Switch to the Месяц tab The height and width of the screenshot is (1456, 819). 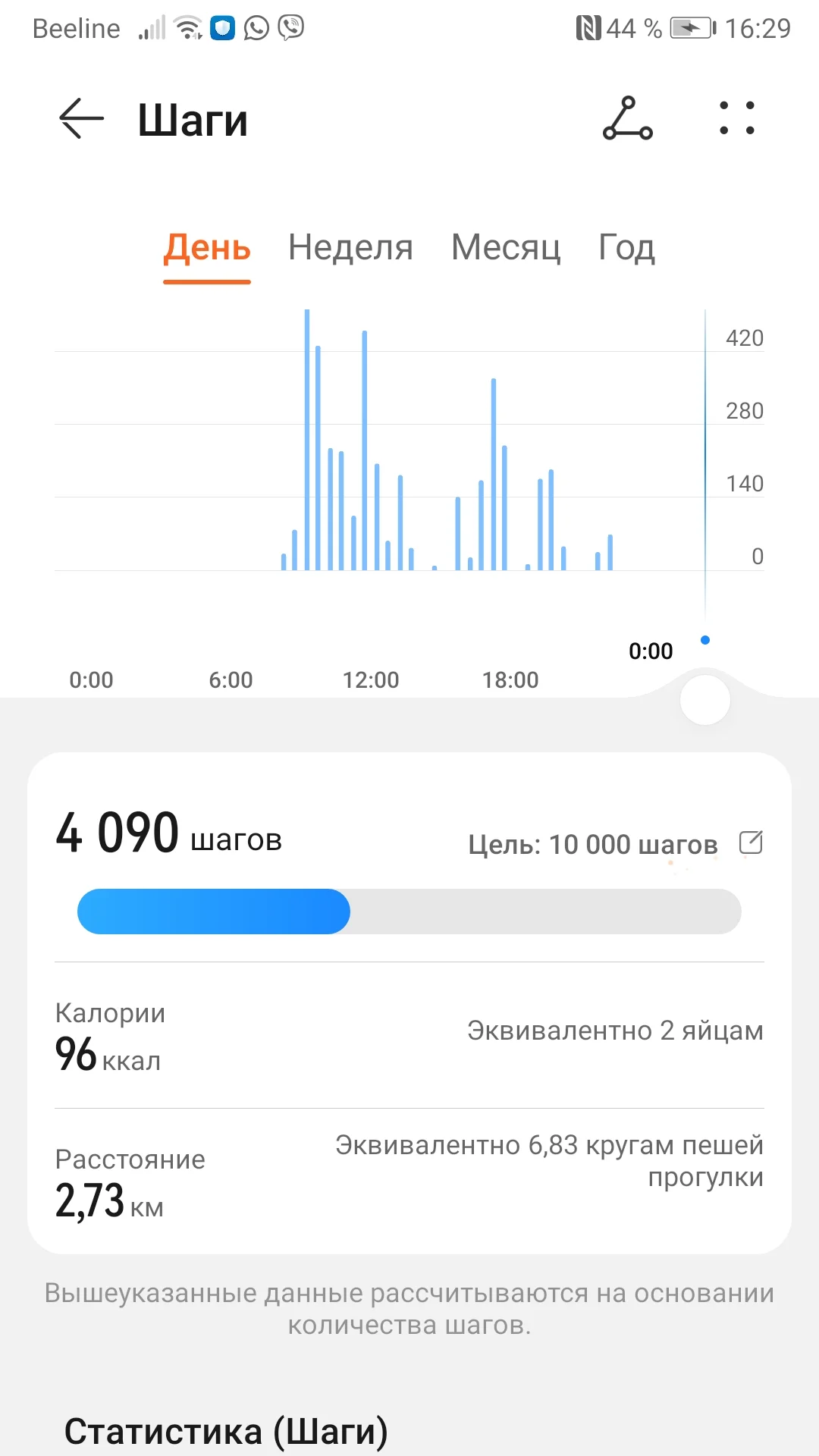tap(506, 248)
